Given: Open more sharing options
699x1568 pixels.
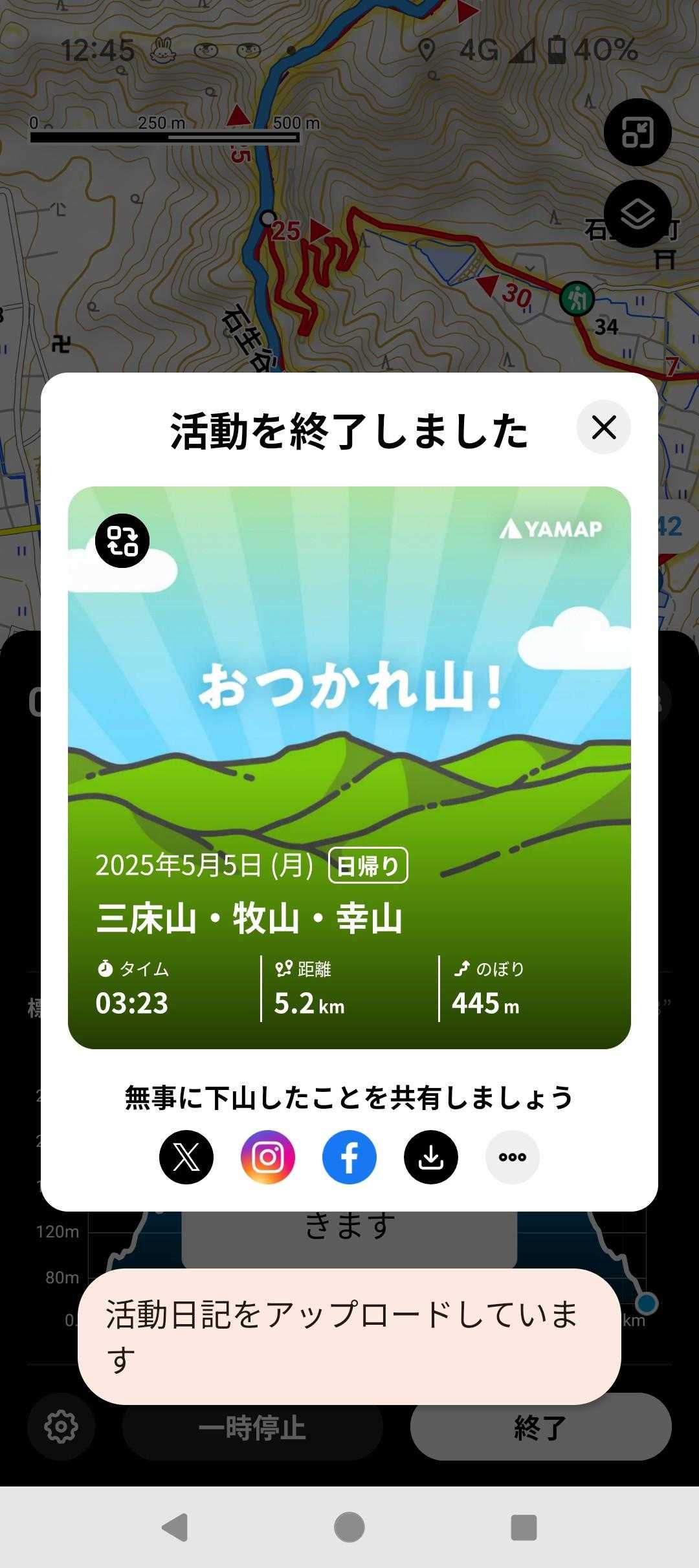Looking at the screenshot, I should [513, 1157].
